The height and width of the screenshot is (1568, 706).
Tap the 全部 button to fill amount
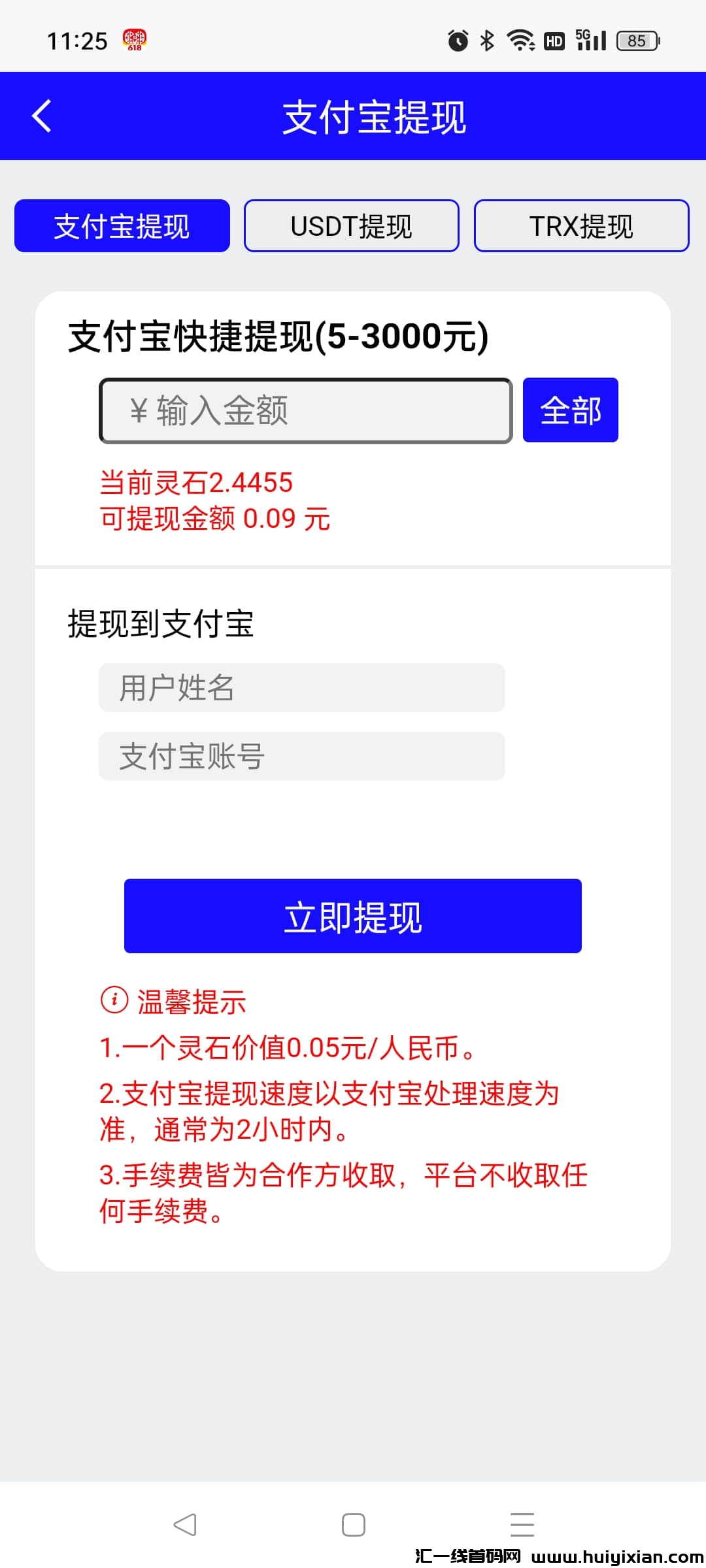click(x=570, y=410)
